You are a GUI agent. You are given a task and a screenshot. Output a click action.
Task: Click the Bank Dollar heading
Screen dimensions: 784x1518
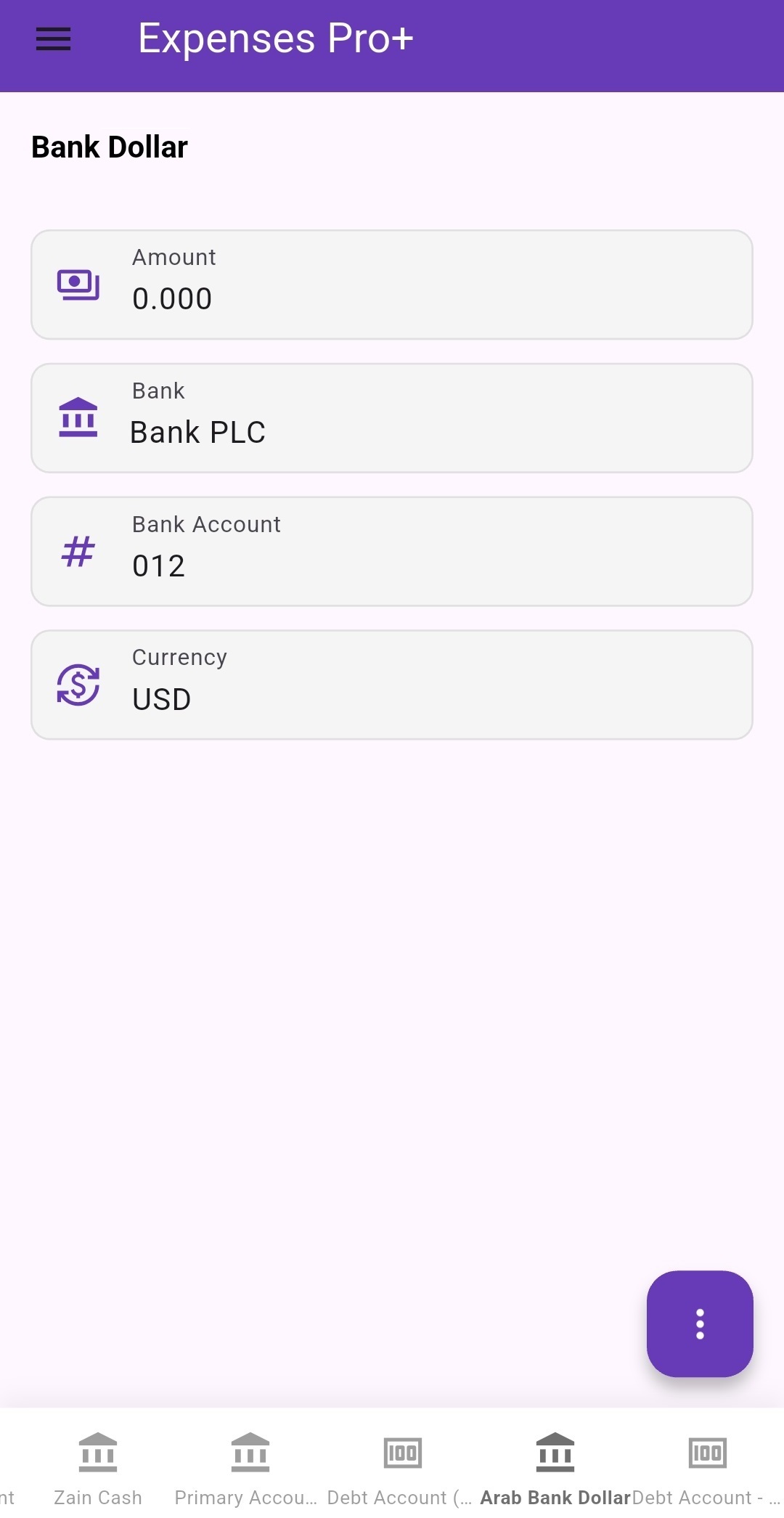coord(109,147)
